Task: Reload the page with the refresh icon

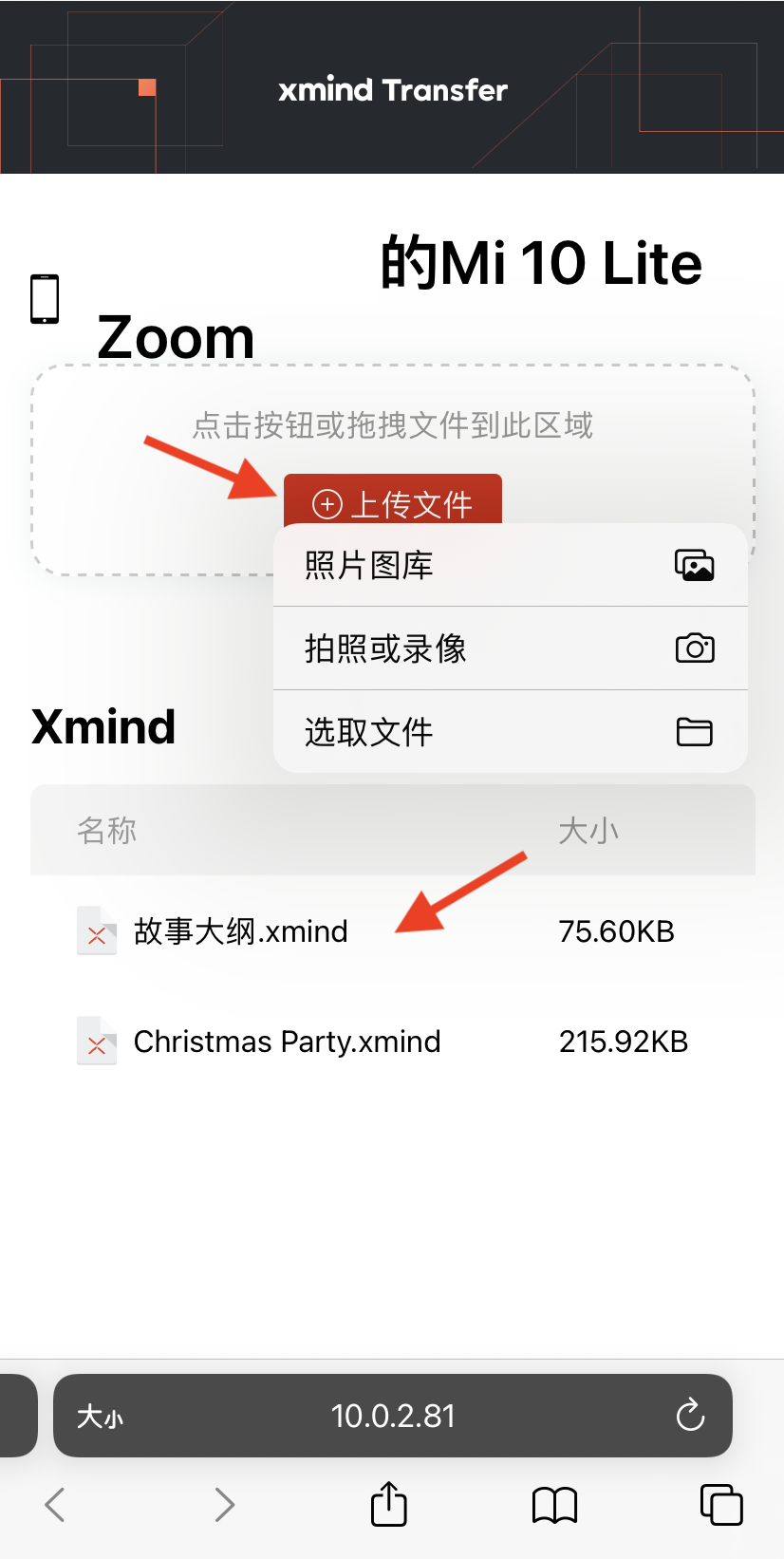Action: tap(690, 1416)
